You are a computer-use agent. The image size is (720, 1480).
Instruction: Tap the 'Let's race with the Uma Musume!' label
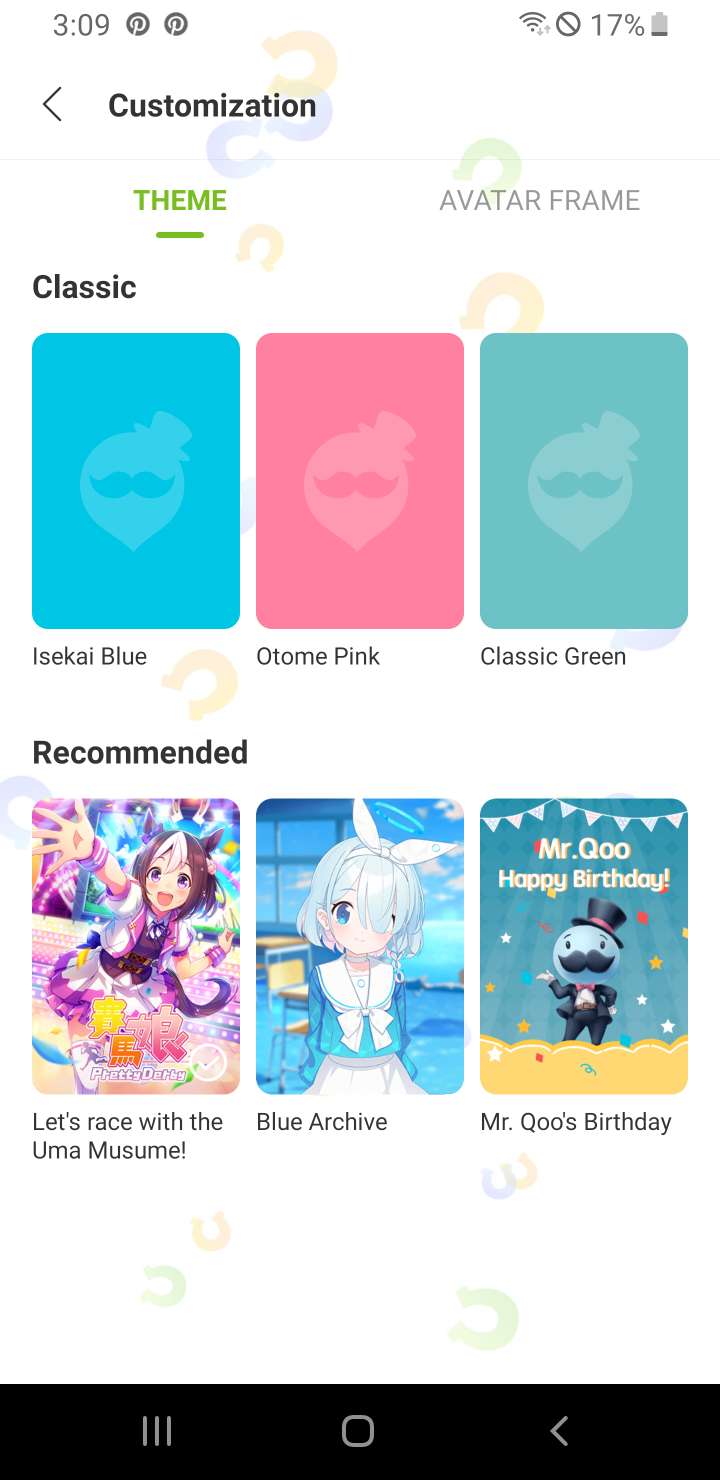128,1136
